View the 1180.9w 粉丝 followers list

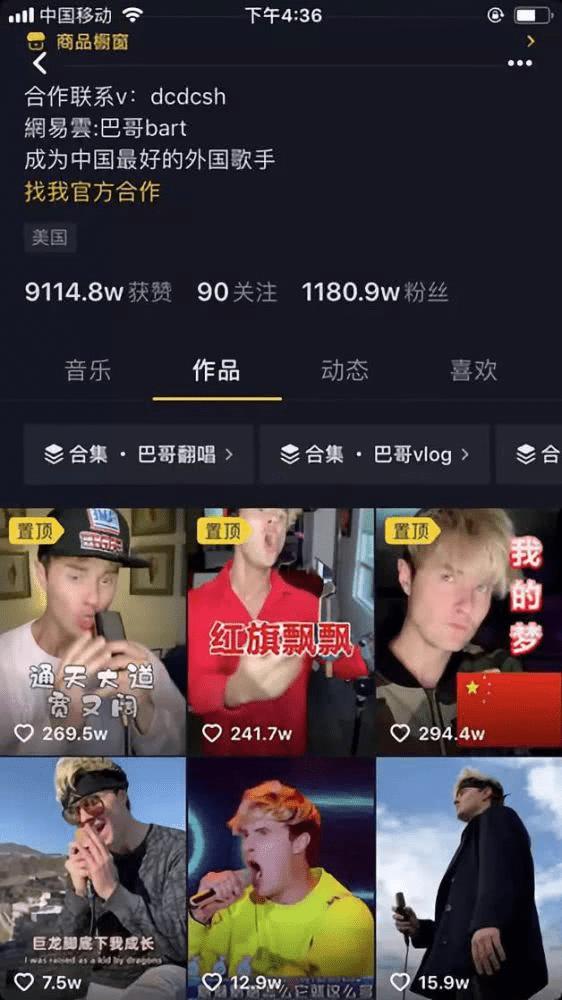coord(375,293)
